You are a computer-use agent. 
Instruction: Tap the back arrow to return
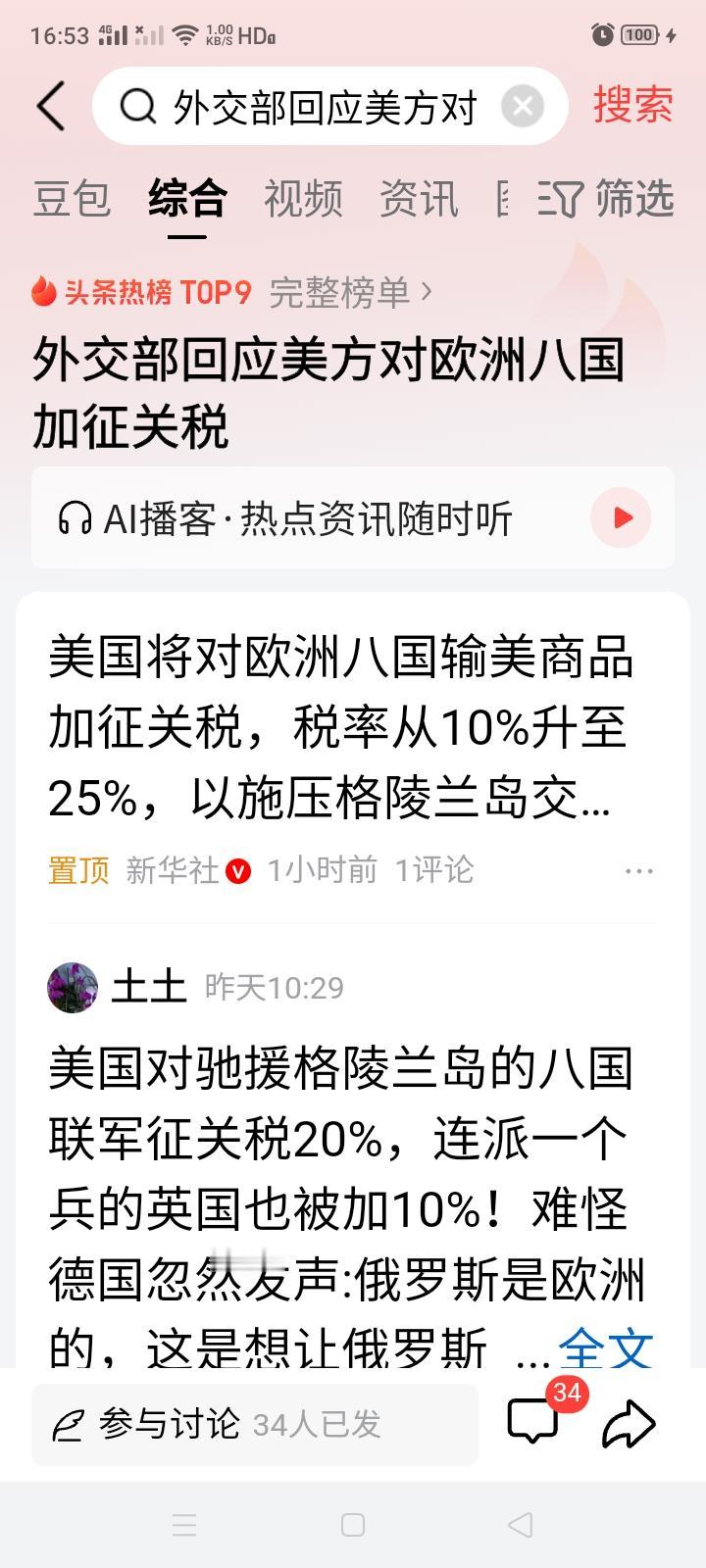click(x=51, y=106)
